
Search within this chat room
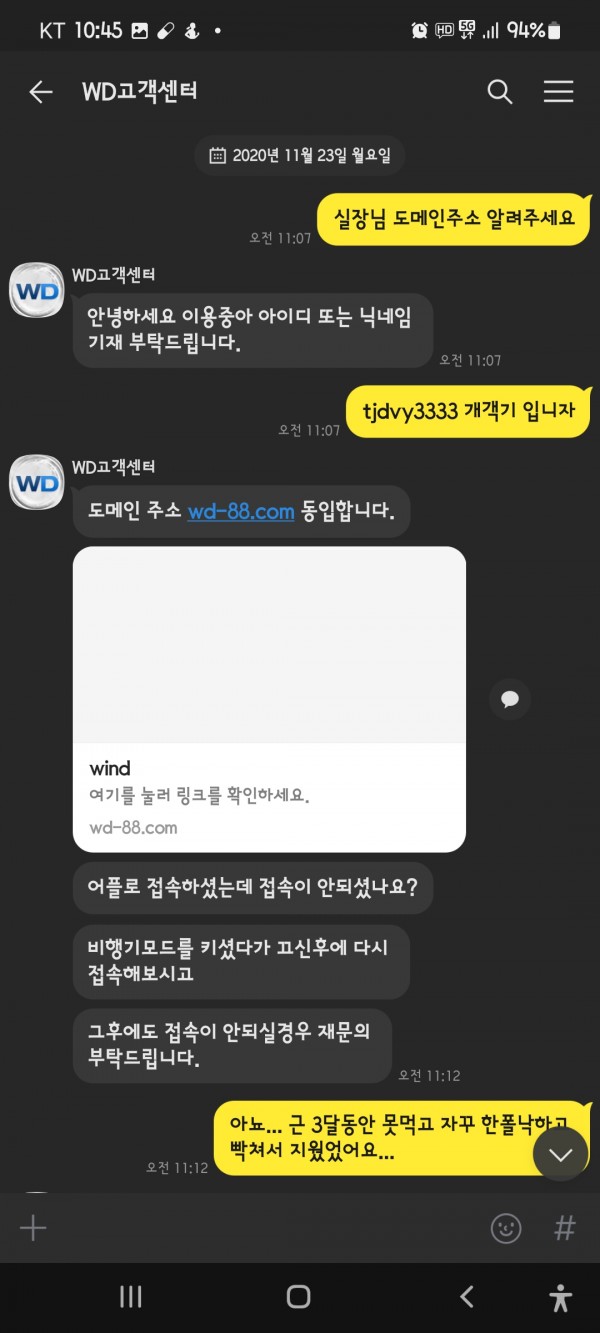[x=500, y=92]
